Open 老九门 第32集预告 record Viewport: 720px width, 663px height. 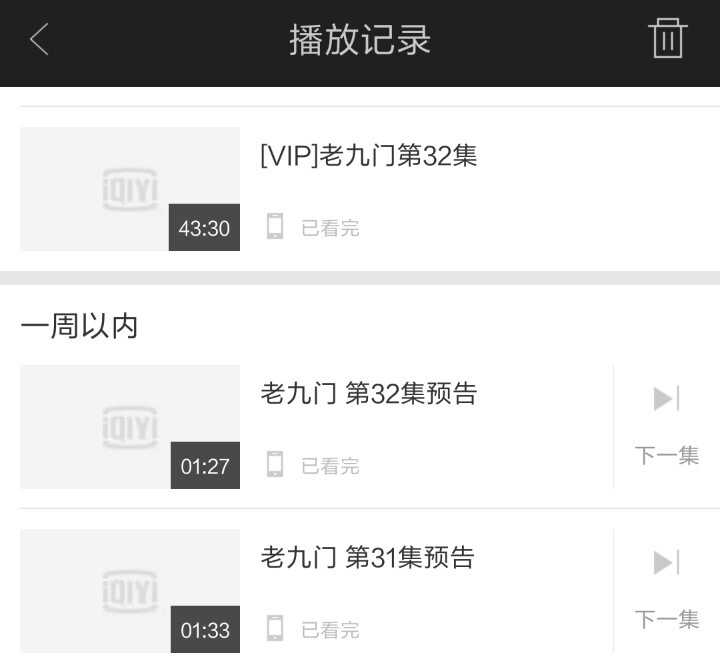(x=368, y=394)
